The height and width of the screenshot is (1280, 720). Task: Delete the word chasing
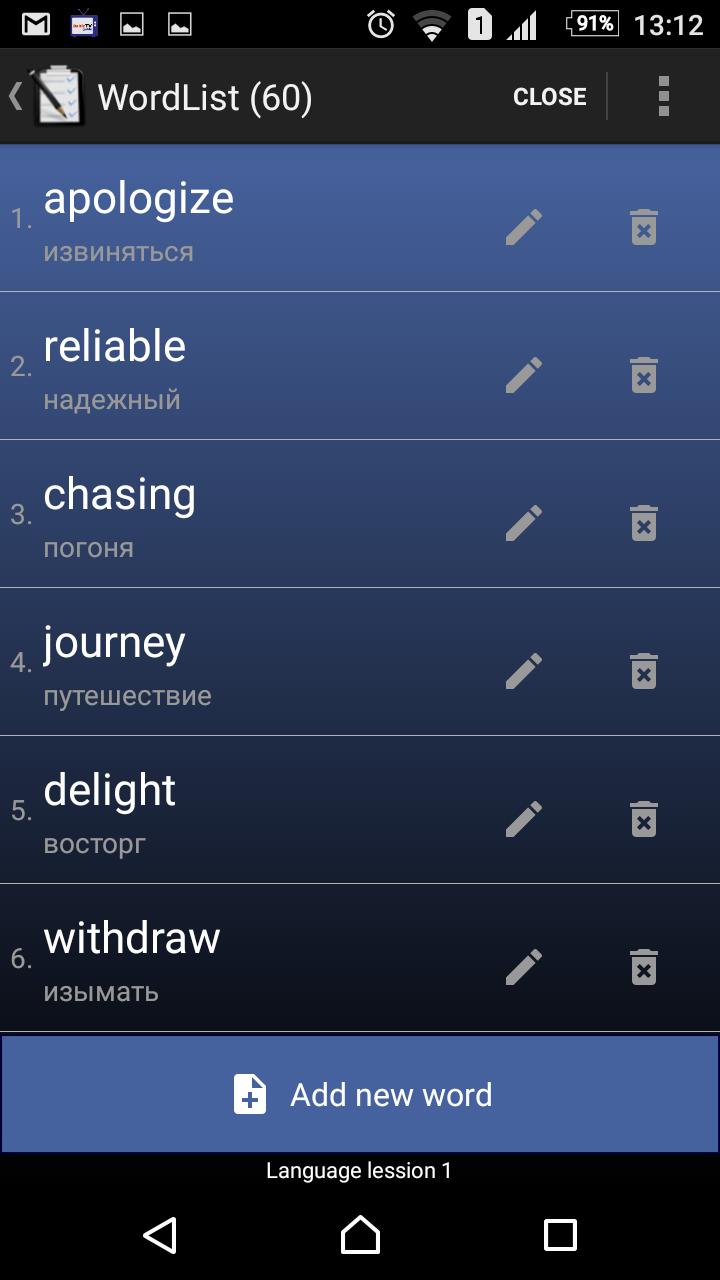coord(644,523)
